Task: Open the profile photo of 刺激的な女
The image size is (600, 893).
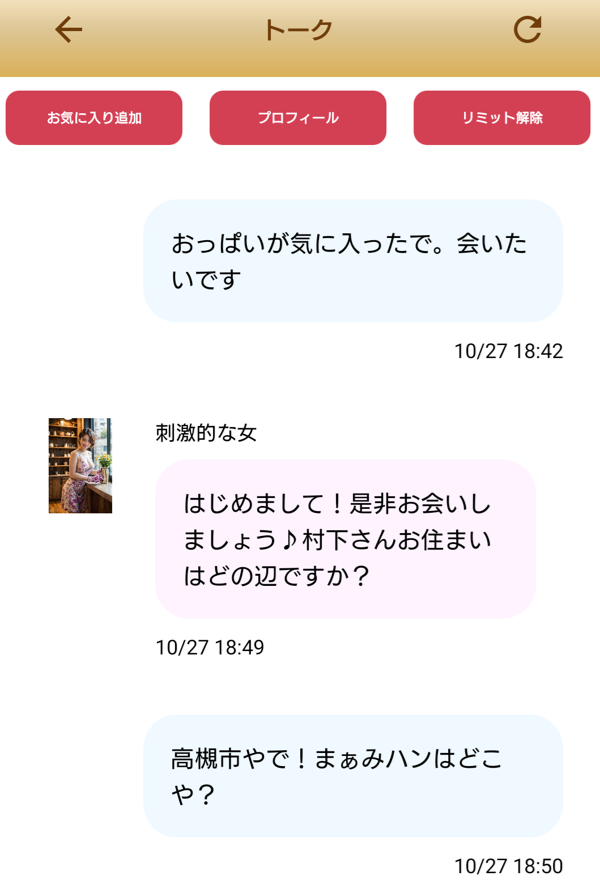Action: [x=80, y=465]
